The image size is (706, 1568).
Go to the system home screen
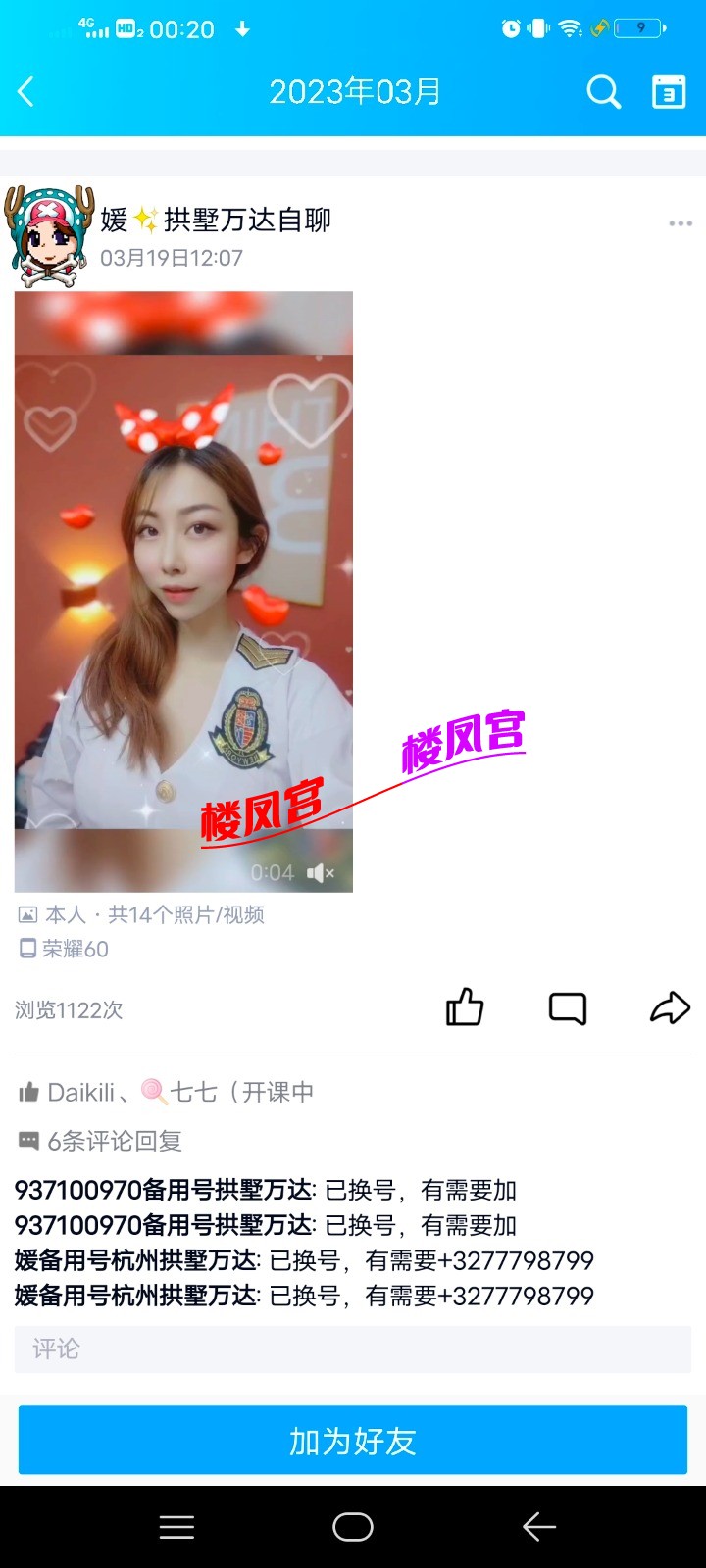353,1526
